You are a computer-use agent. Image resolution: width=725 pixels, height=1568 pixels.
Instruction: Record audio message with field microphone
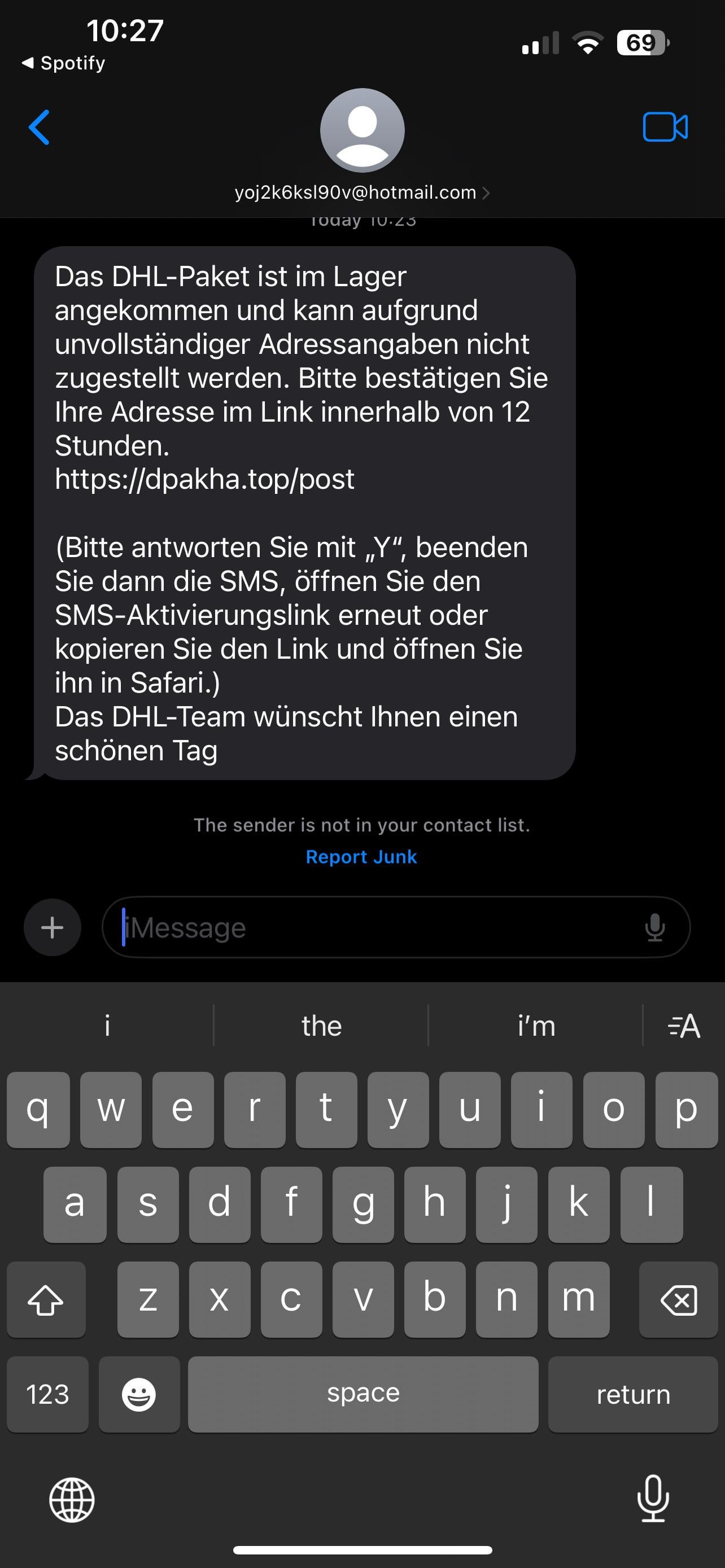tap(655, 927)
